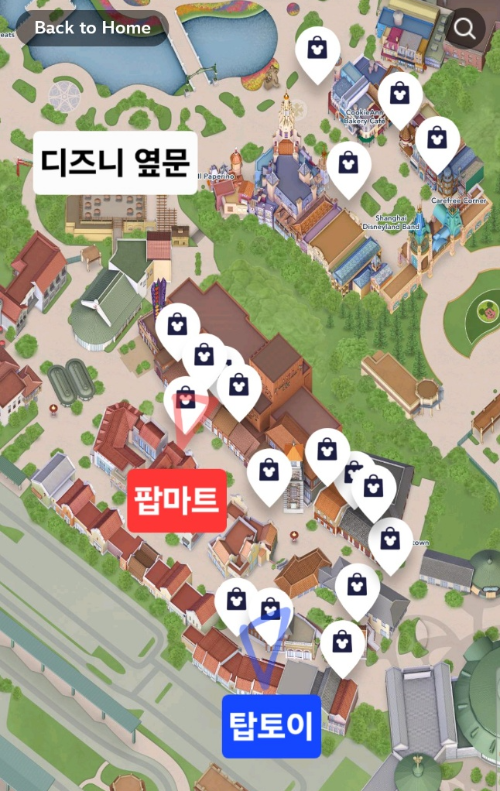Select the shop pin beside Cookie Ann Bakery Cafe
500x791 pixels.
[x=400, y=99]
